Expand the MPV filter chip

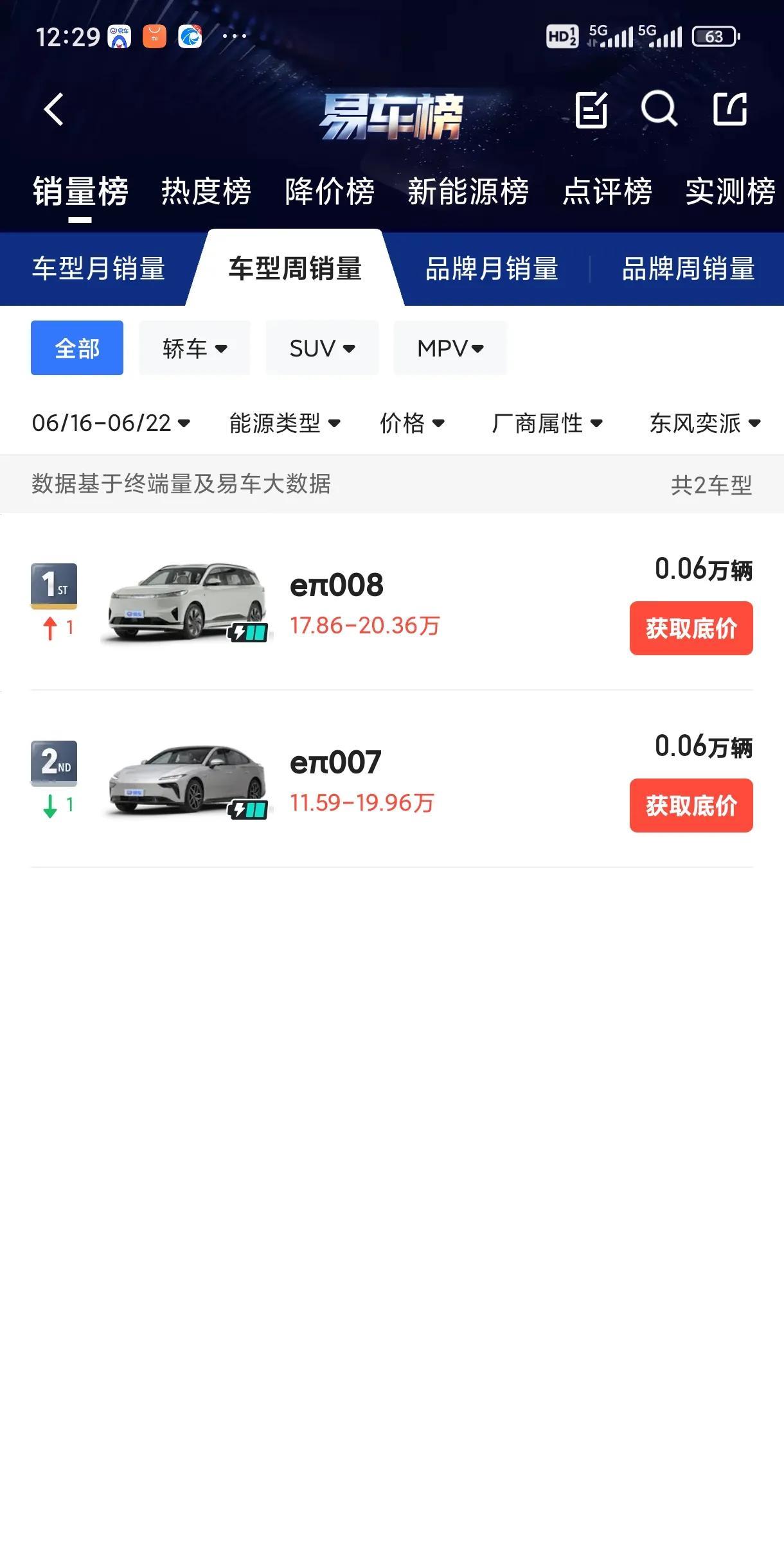(x=450, y=348)
